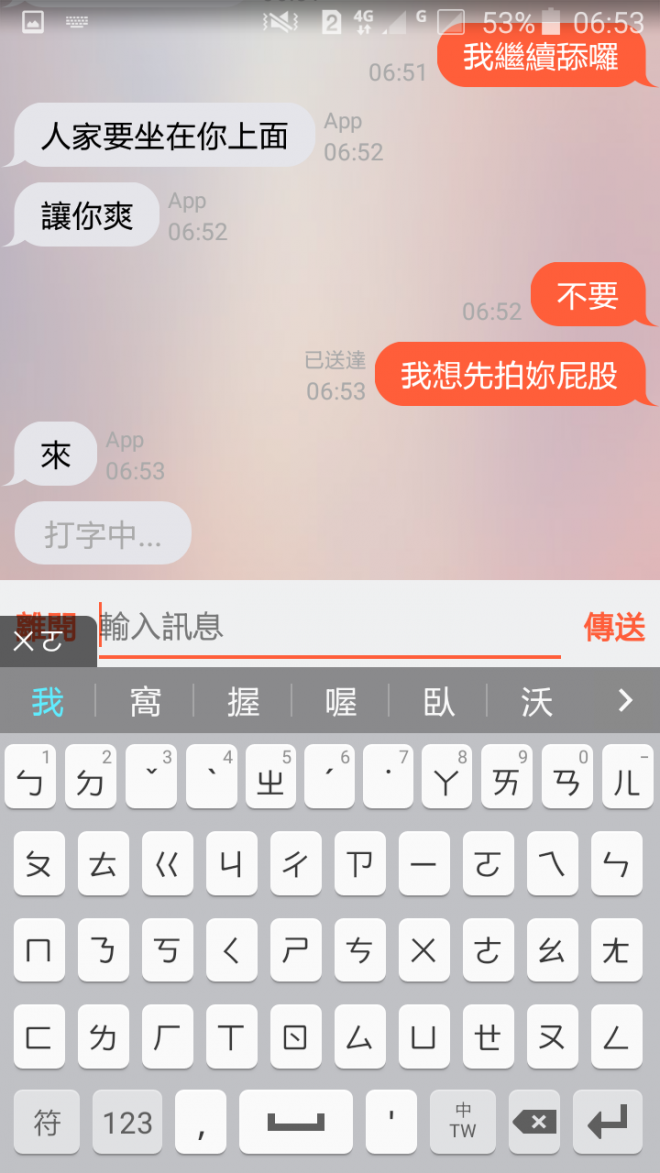This screenshot has height=1173, width=660.
Task: Delete a character with backspace key
Action: click(536, 1122)
